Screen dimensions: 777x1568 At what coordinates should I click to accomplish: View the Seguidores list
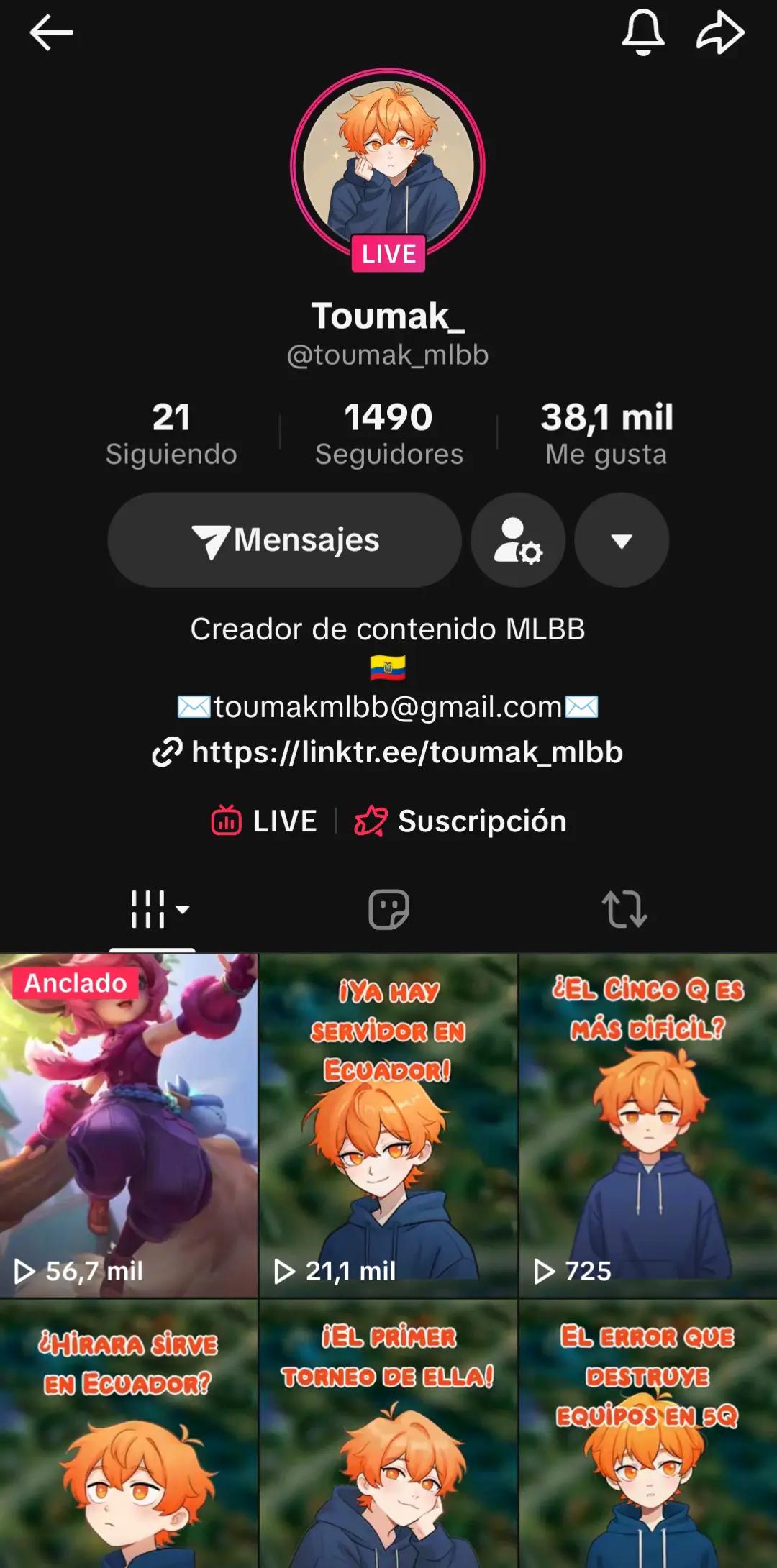[x=388, y=434]
